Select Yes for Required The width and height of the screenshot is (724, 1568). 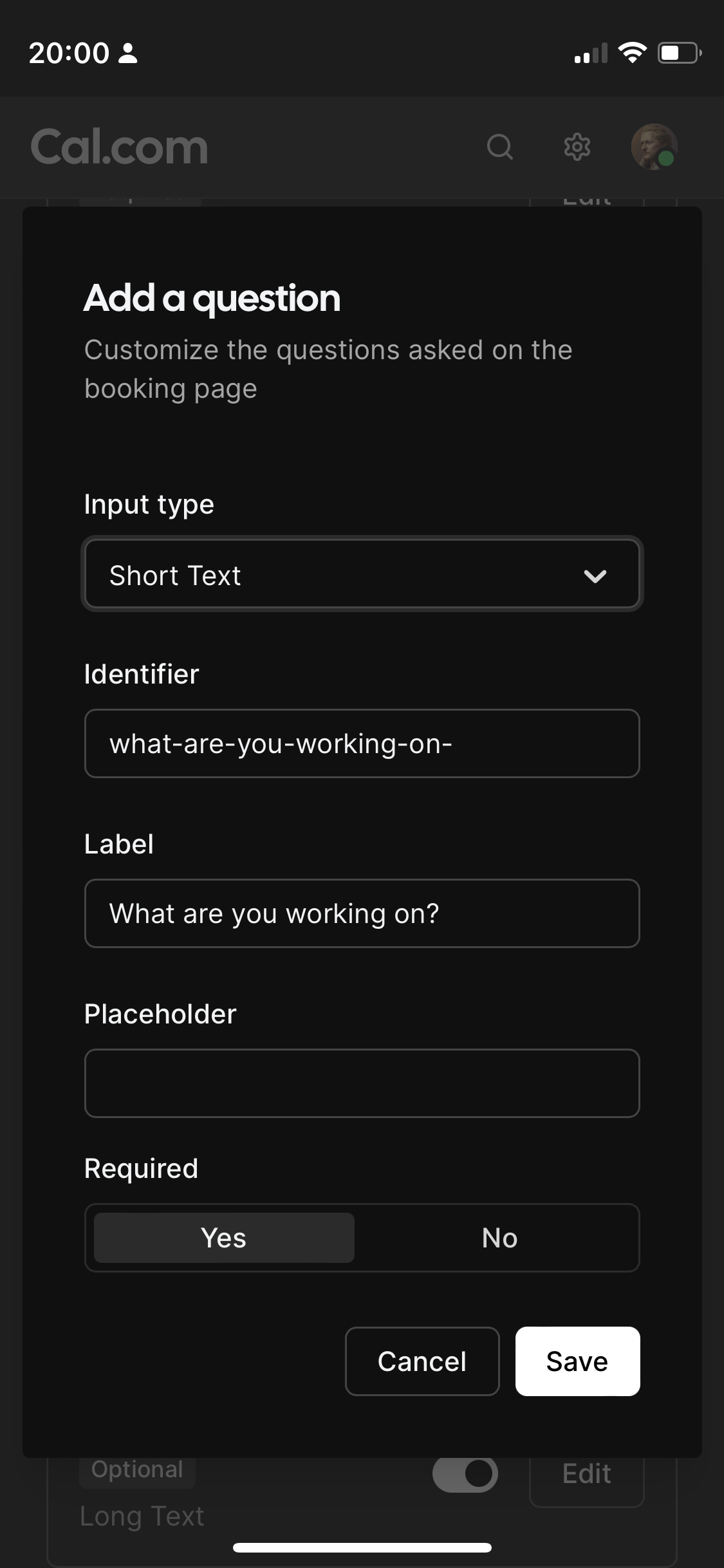[224, 1238]
